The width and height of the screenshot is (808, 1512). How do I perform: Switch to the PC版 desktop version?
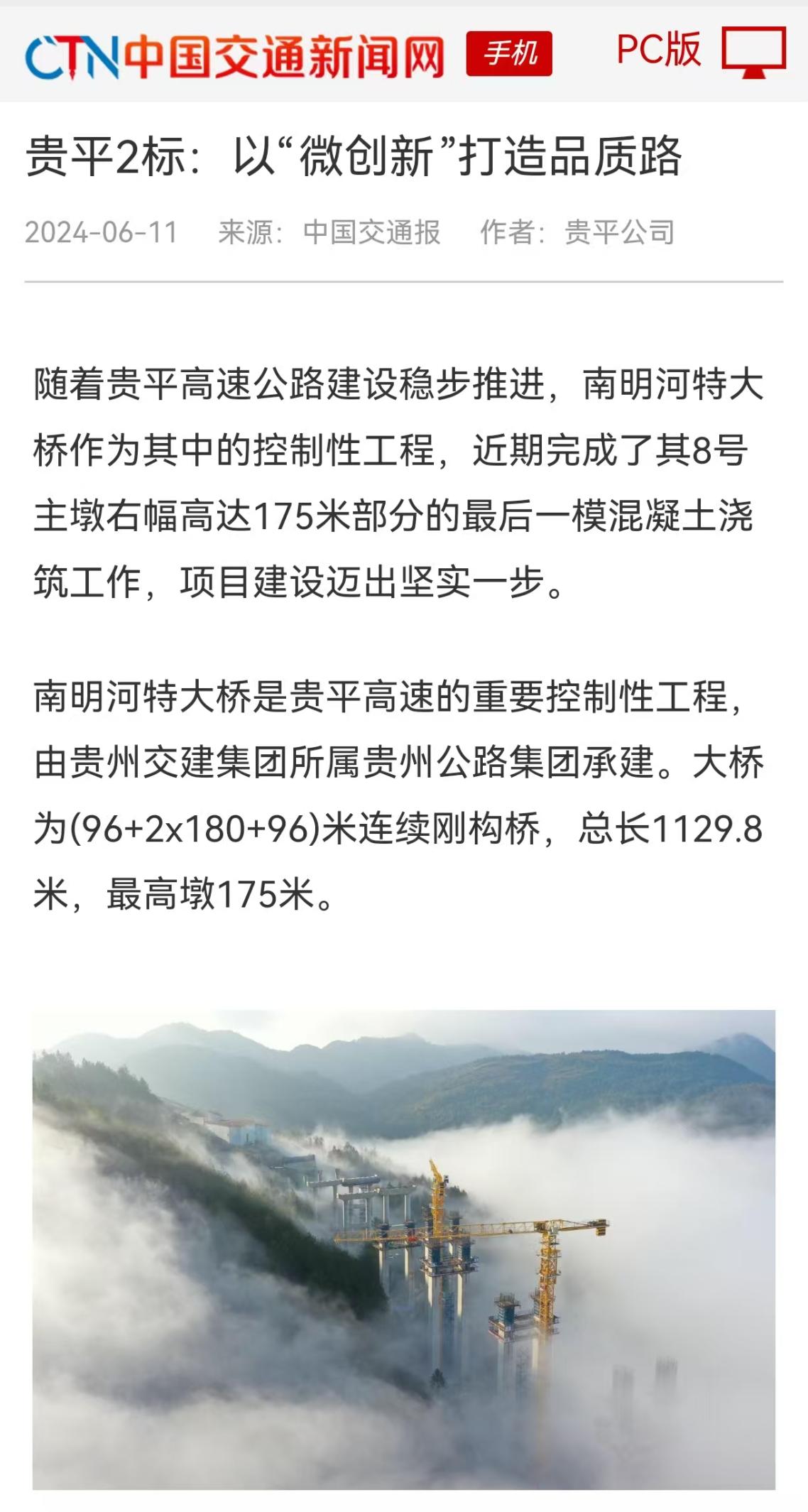point(699,51)
